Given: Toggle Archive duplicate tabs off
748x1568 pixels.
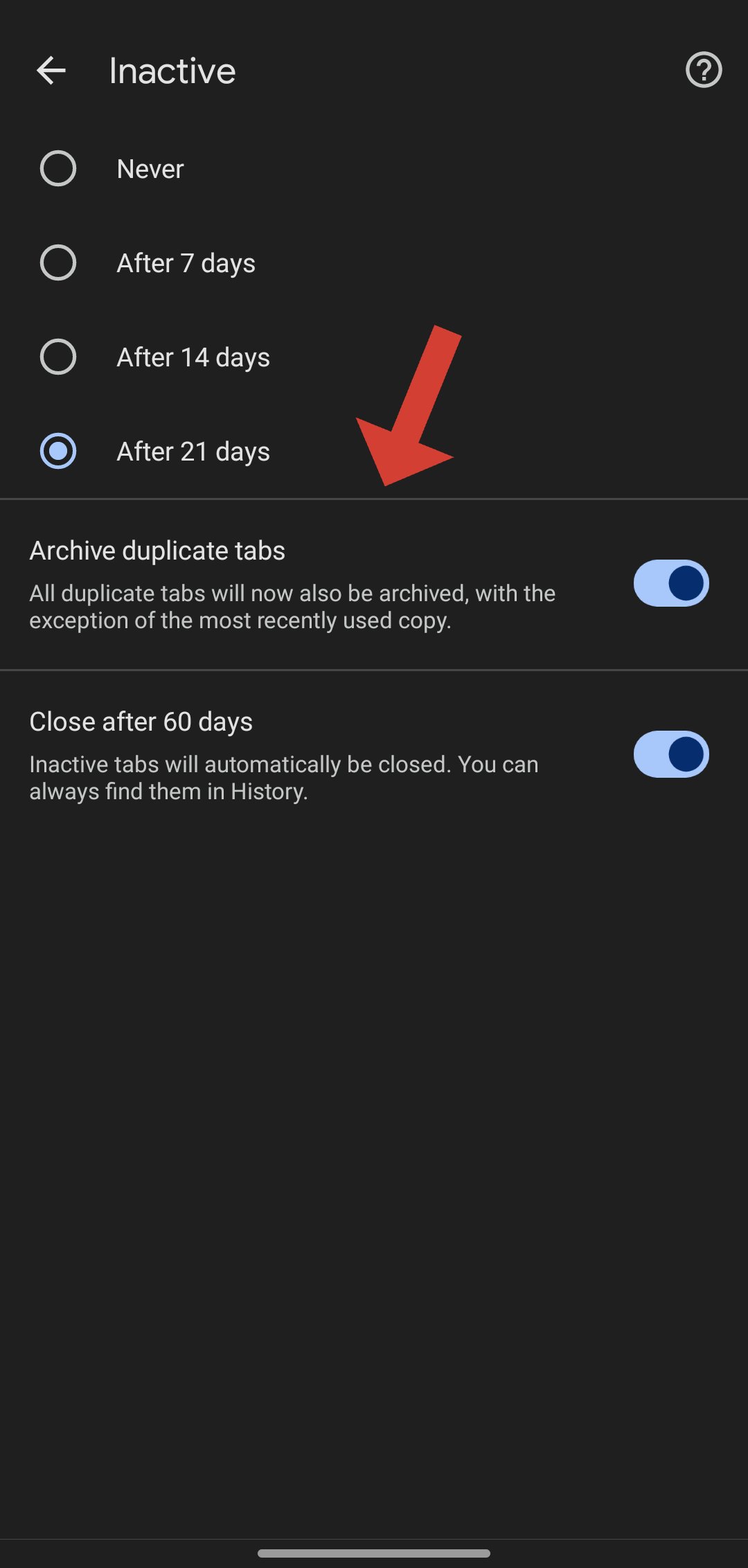Looking at the screenshot, I should (x=670, y=583).
